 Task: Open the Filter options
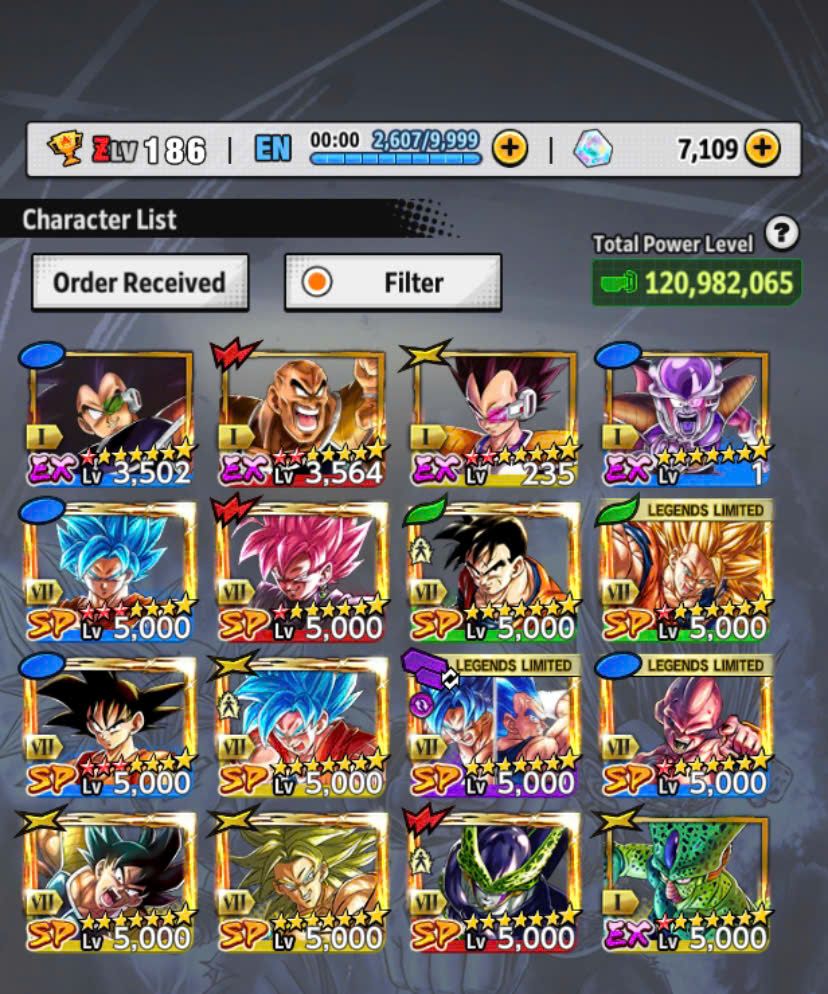[x=393, y=283]
